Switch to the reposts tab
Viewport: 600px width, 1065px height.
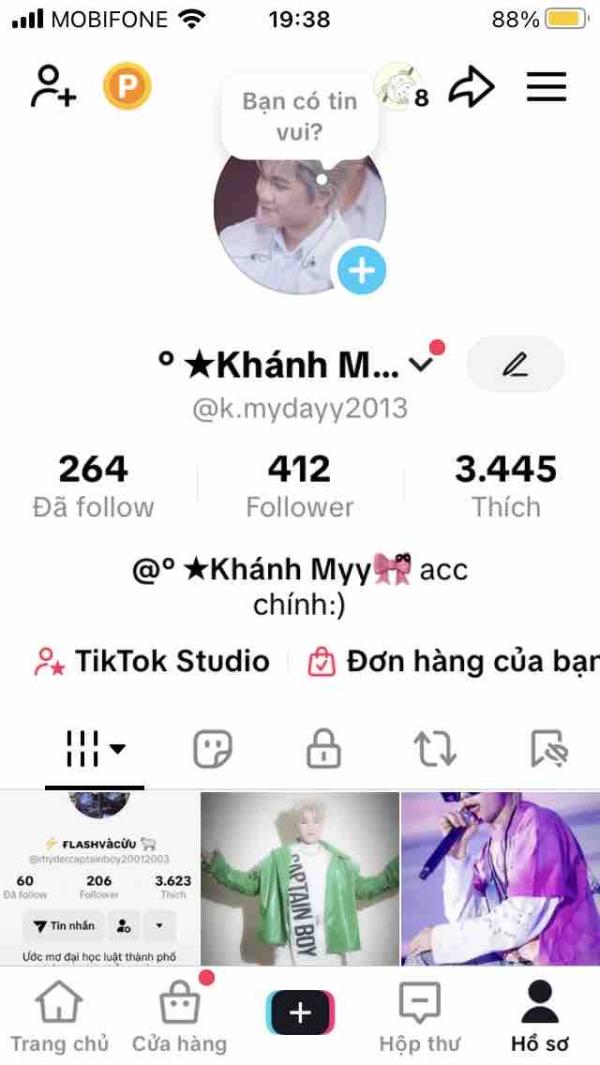pyautogui.click(x=435, y=749)
